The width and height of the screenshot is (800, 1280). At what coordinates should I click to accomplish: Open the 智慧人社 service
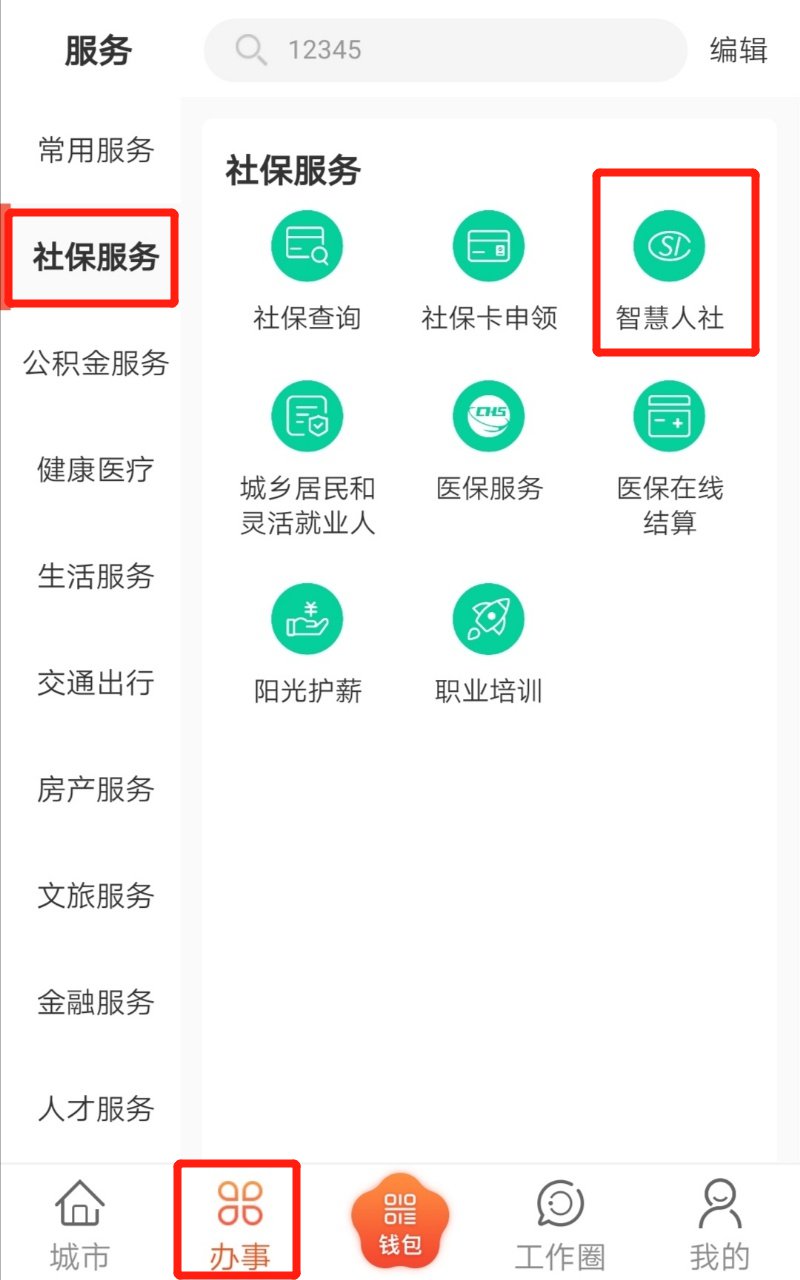click(x=669, y=268)
